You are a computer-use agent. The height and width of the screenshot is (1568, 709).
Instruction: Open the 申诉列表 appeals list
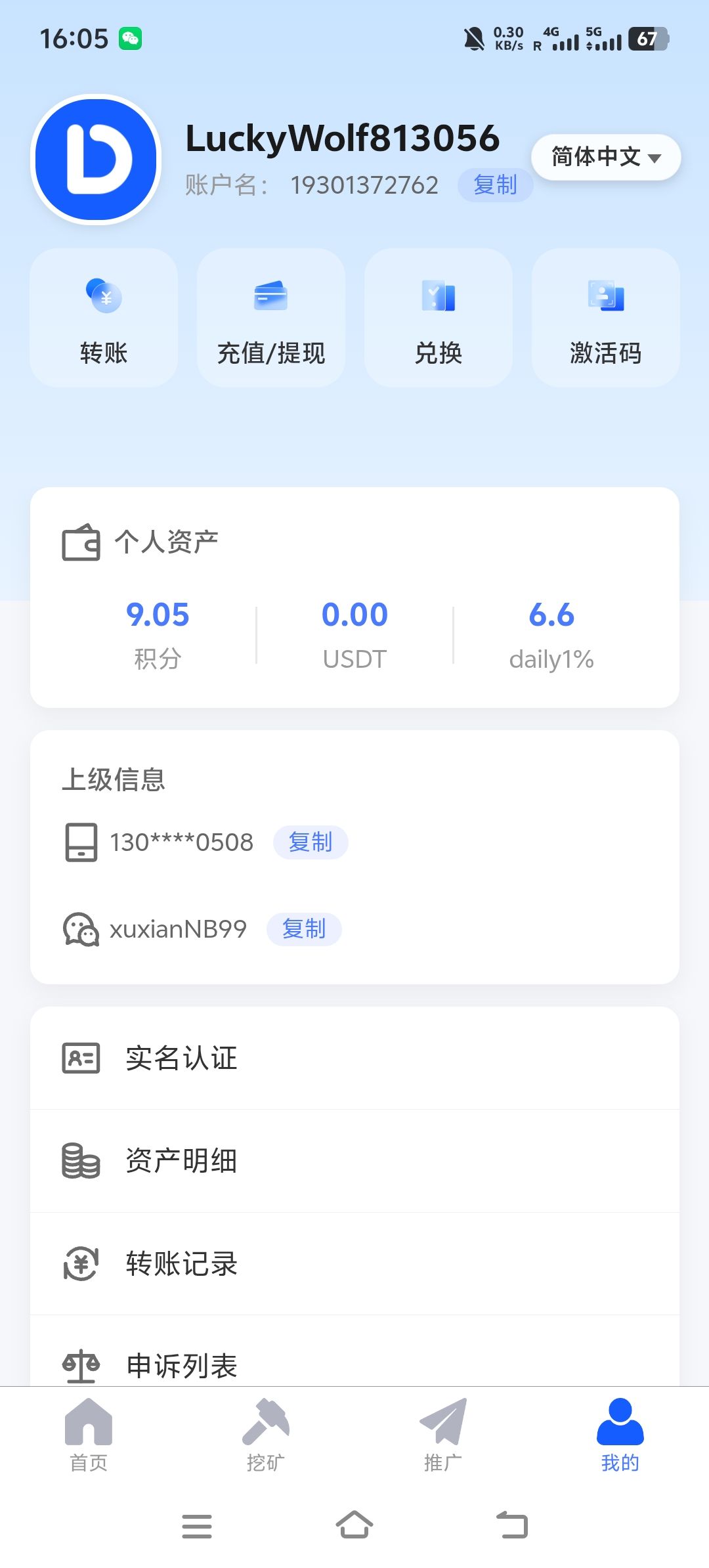point(354,1364)
